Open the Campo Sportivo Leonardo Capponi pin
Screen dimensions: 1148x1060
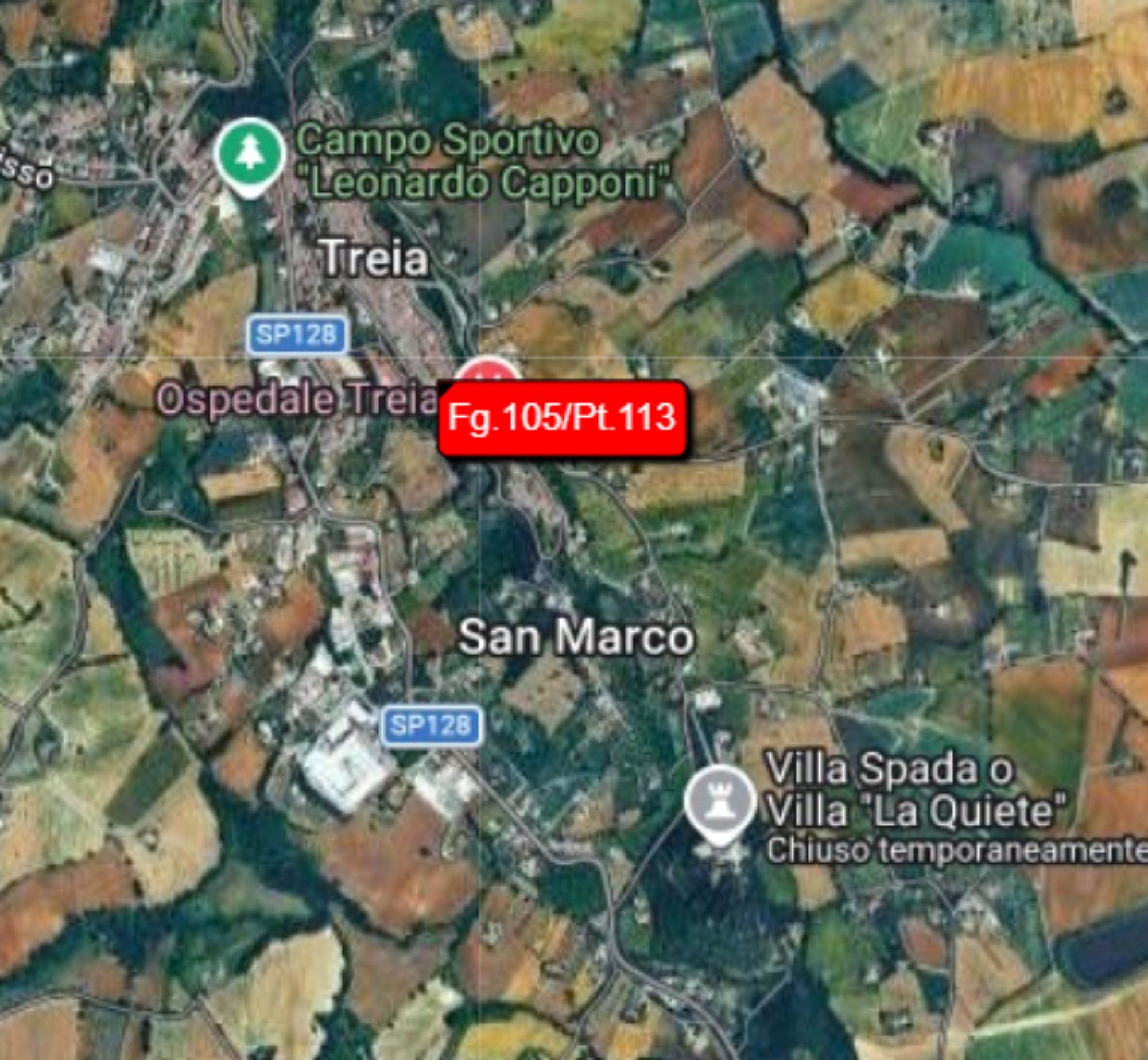(x=250, y=153)
